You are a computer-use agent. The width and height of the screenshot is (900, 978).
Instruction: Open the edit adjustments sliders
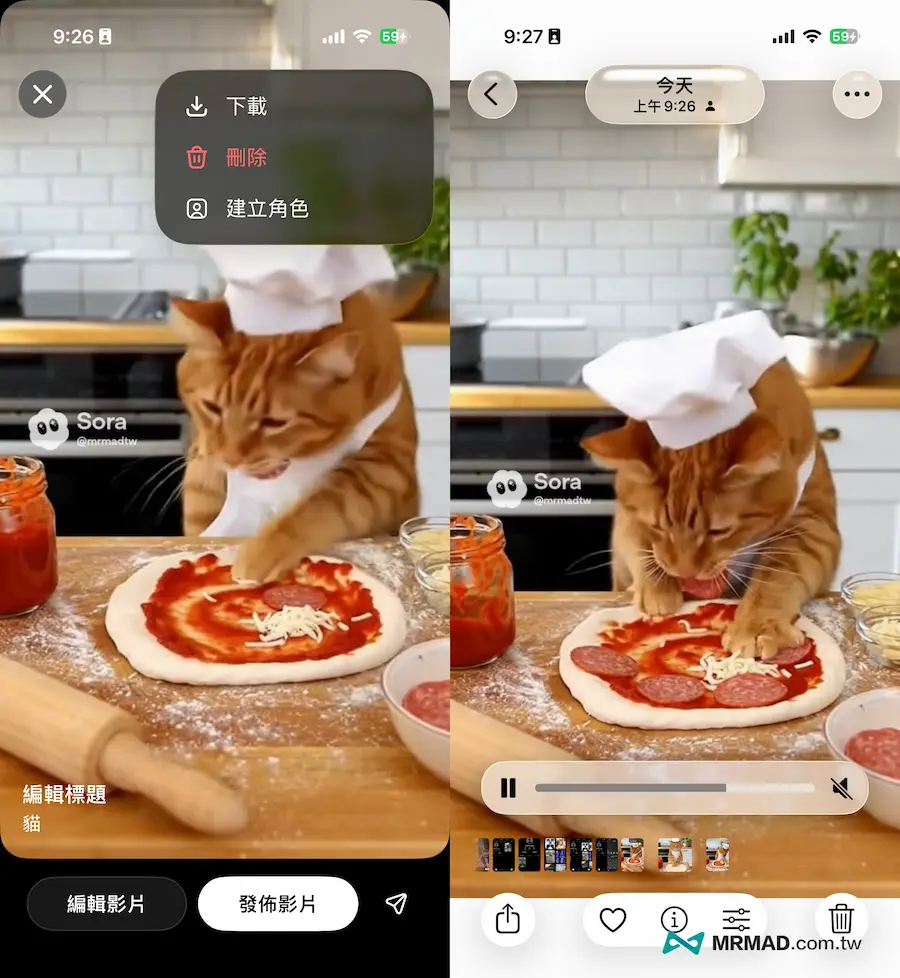click(x=735, y=920)
